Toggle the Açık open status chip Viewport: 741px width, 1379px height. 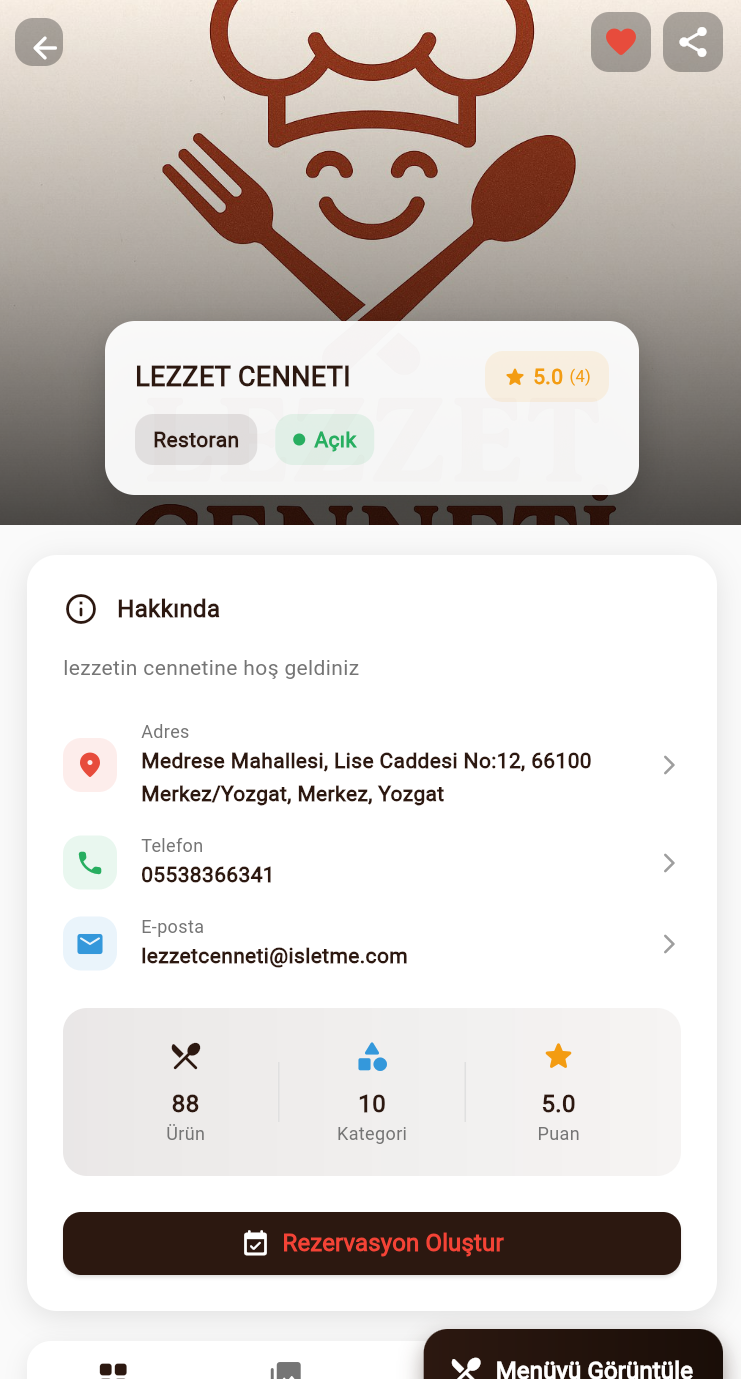(x=324, y=439)
